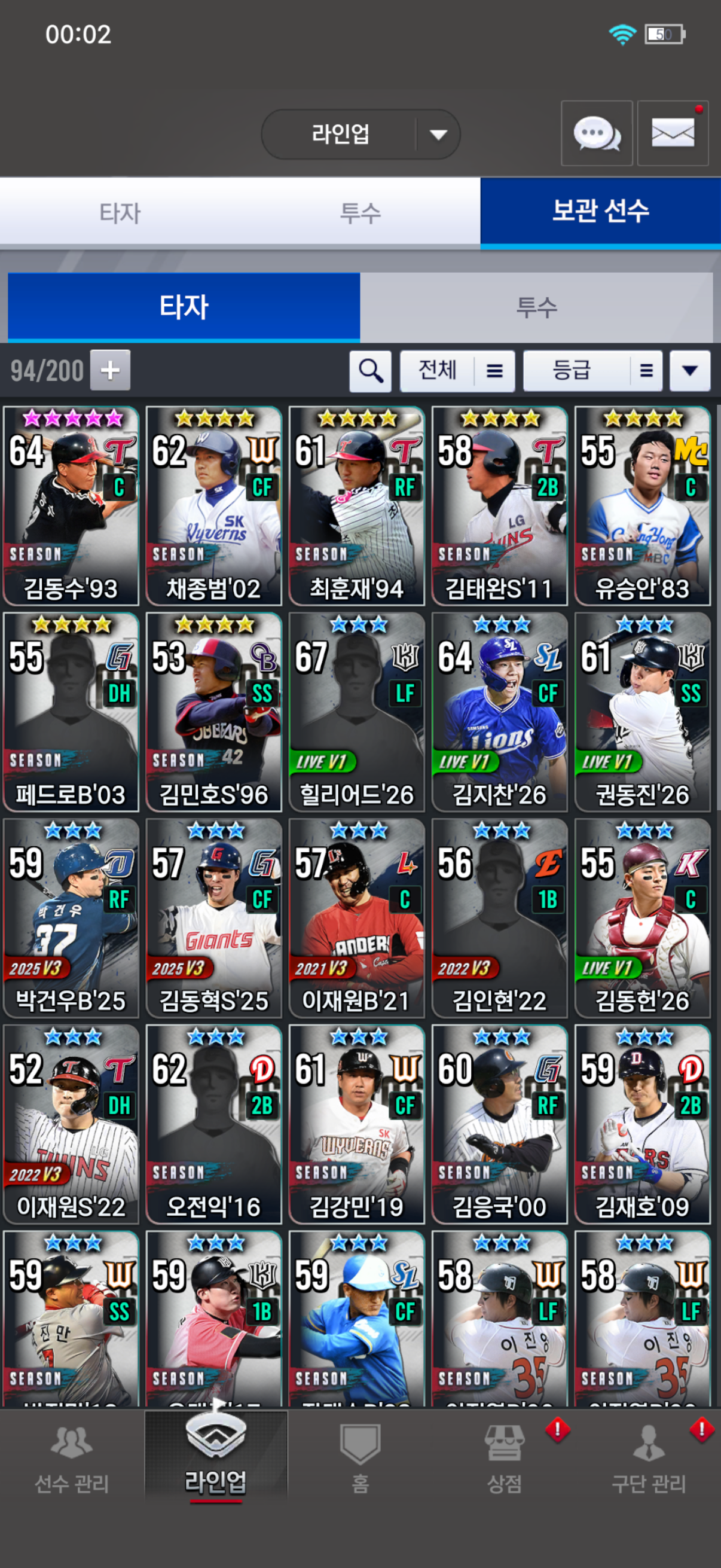This screenshot has width=721, height=1568.
Task: View the 김지찬'26 player card
Action: 499,712
